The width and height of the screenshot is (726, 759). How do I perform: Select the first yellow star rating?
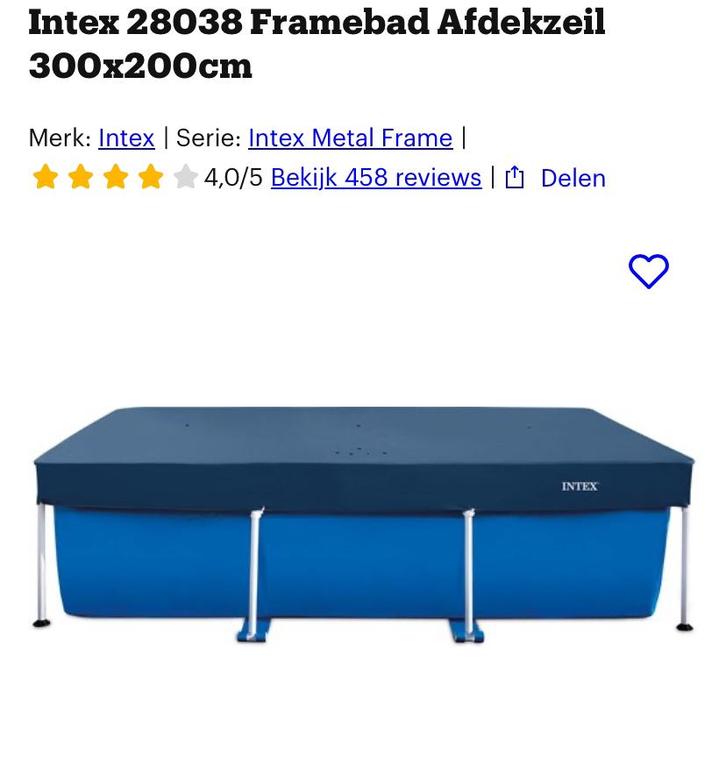[x=46, y=176]
